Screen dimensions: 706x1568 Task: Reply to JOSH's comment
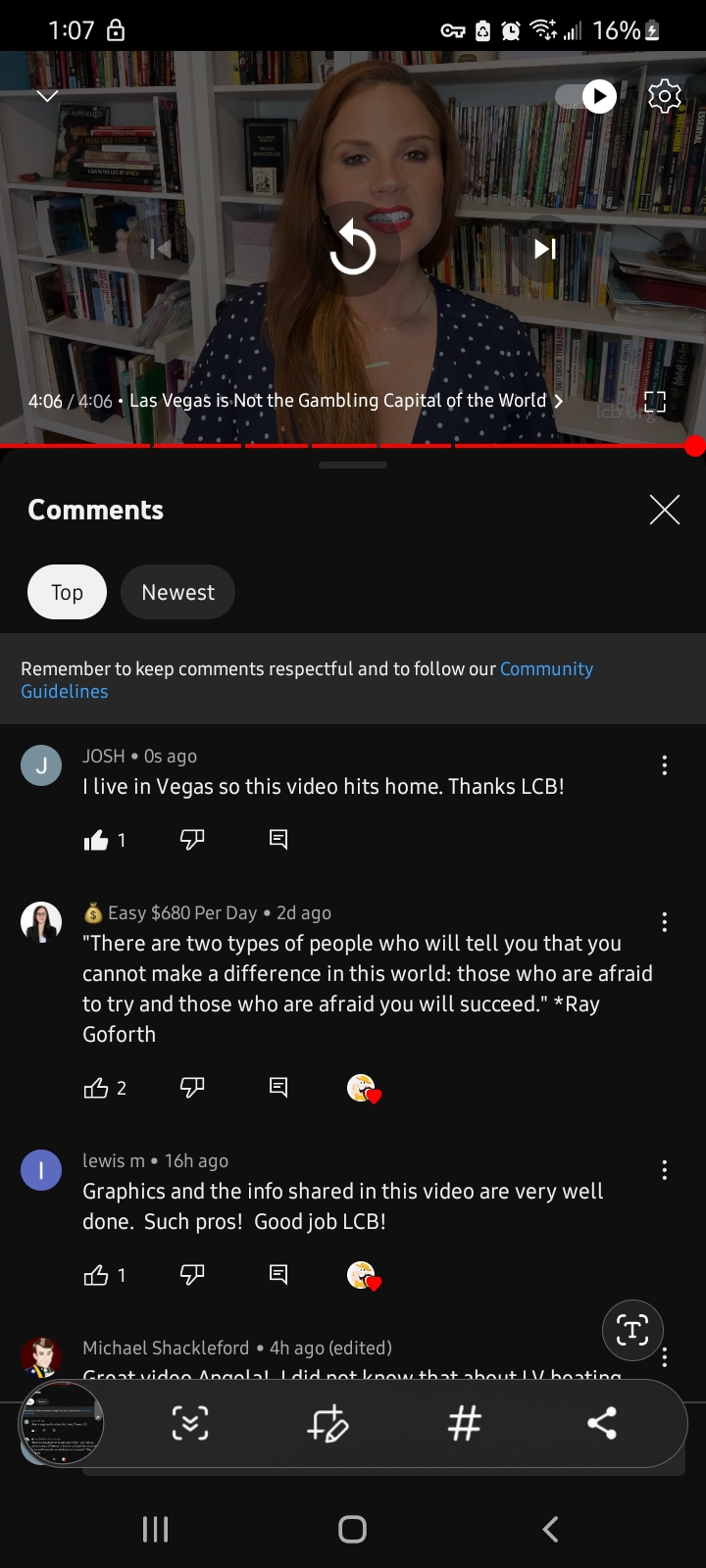[x=278, y=839]
